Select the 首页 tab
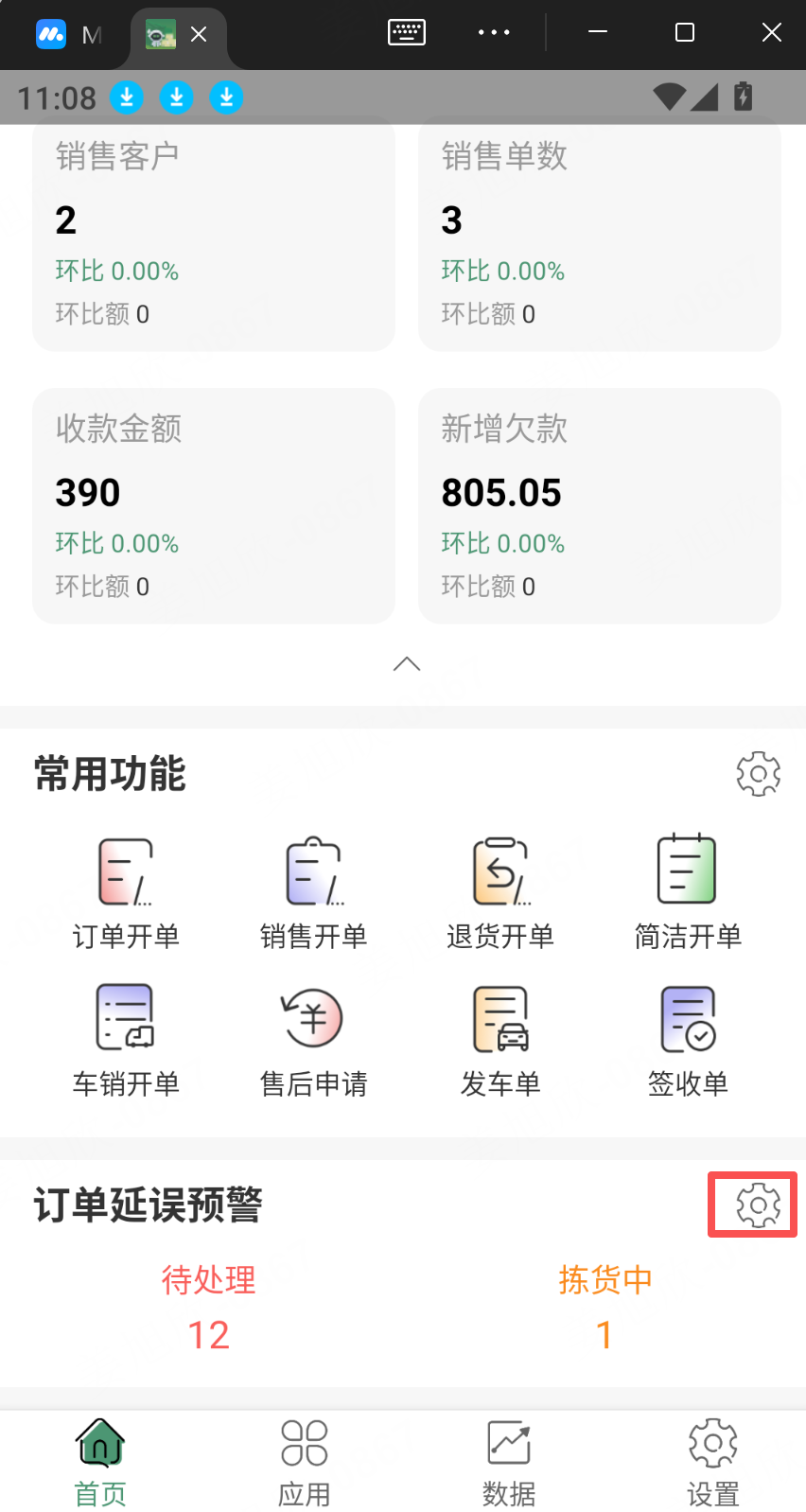The width and height of the screenshot is (806, 1512). tap(100, 1462)
